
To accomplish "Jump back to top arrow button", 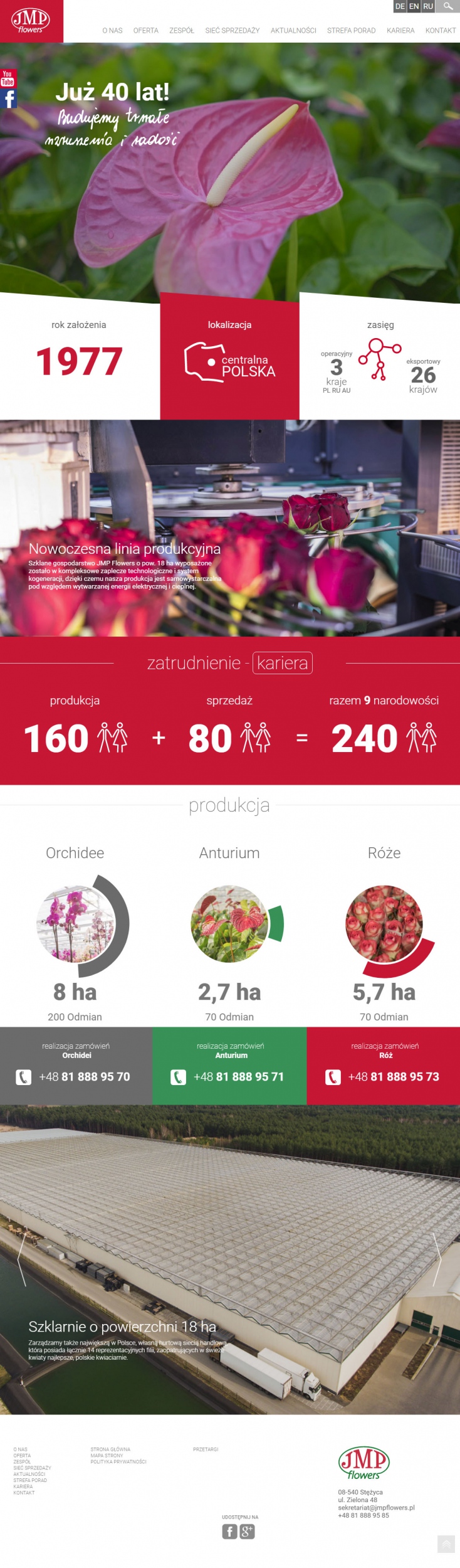I will pyautogui.click(x=446, y=1544).
